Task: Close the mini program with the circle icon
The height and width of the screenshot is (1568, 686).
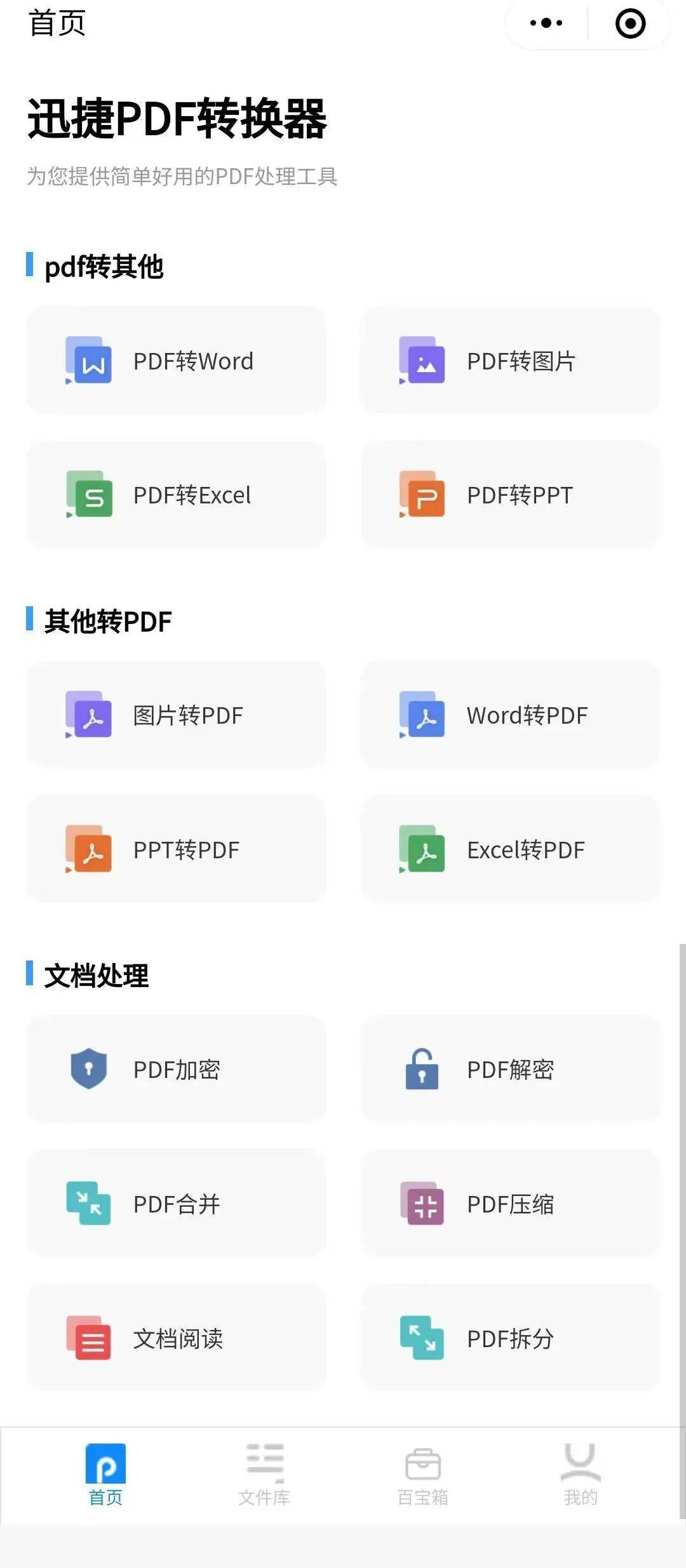Action: coord(630,23)
